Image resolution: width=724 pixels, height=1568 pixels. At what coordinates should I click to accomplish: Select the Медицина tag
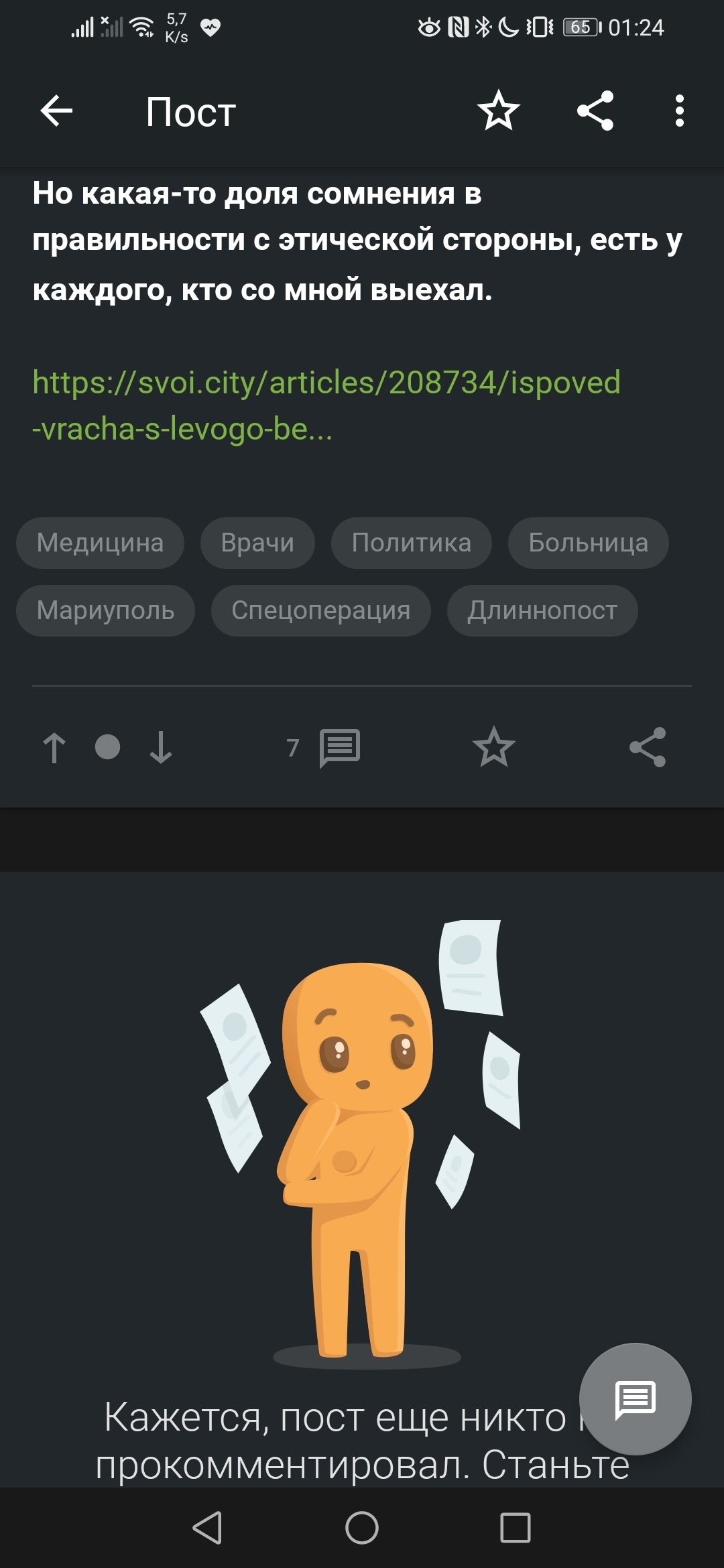pos(100,543)
